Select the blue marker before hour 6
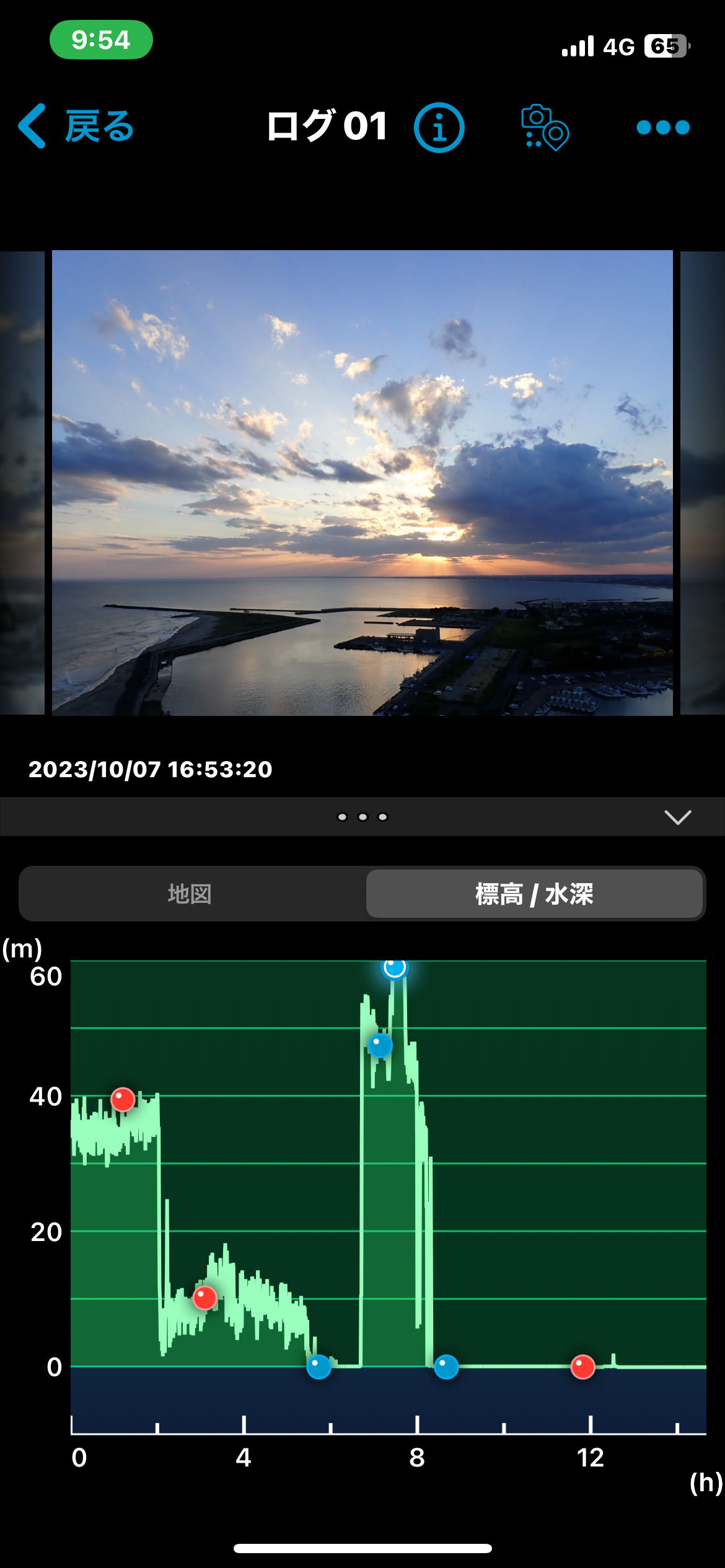 (x=319, y=1367)
